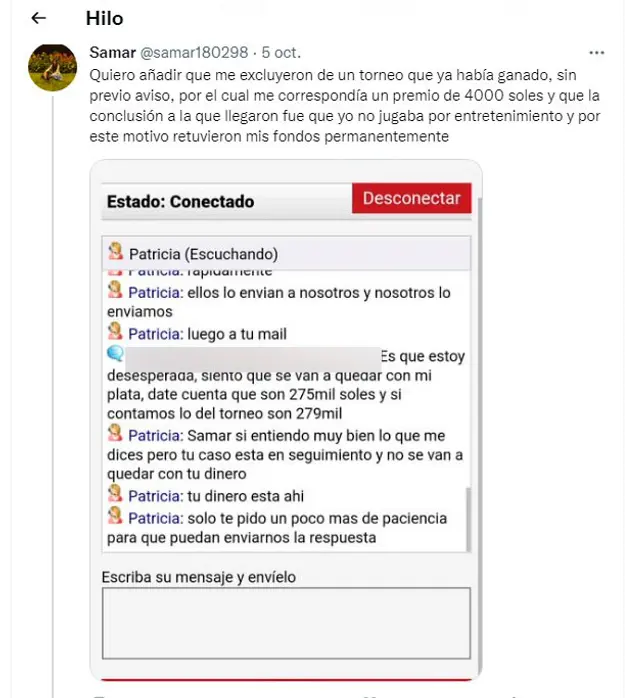Go back from the Hilo thread
This screenshot has height=698, width=640.
[38, 19]
